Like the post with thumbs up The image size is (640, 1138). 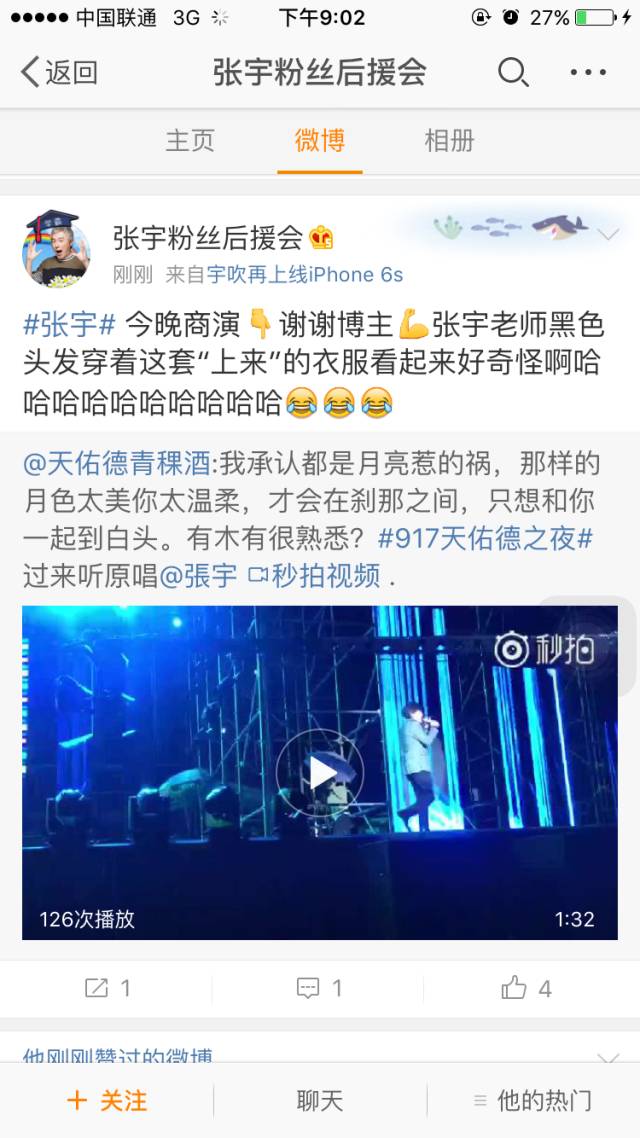coord(526,988)
